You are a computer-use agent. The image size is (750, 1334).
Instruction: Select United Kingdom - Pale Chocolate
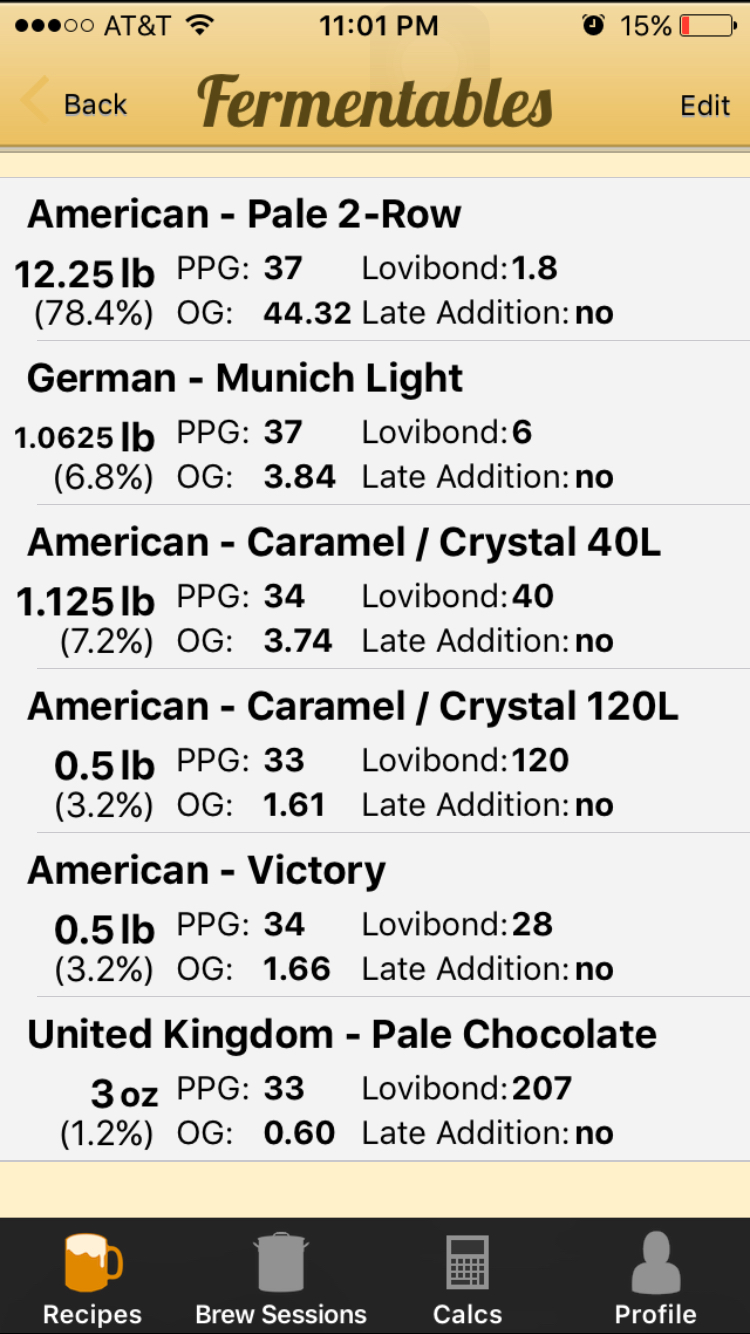click(x=375, y=1079)
